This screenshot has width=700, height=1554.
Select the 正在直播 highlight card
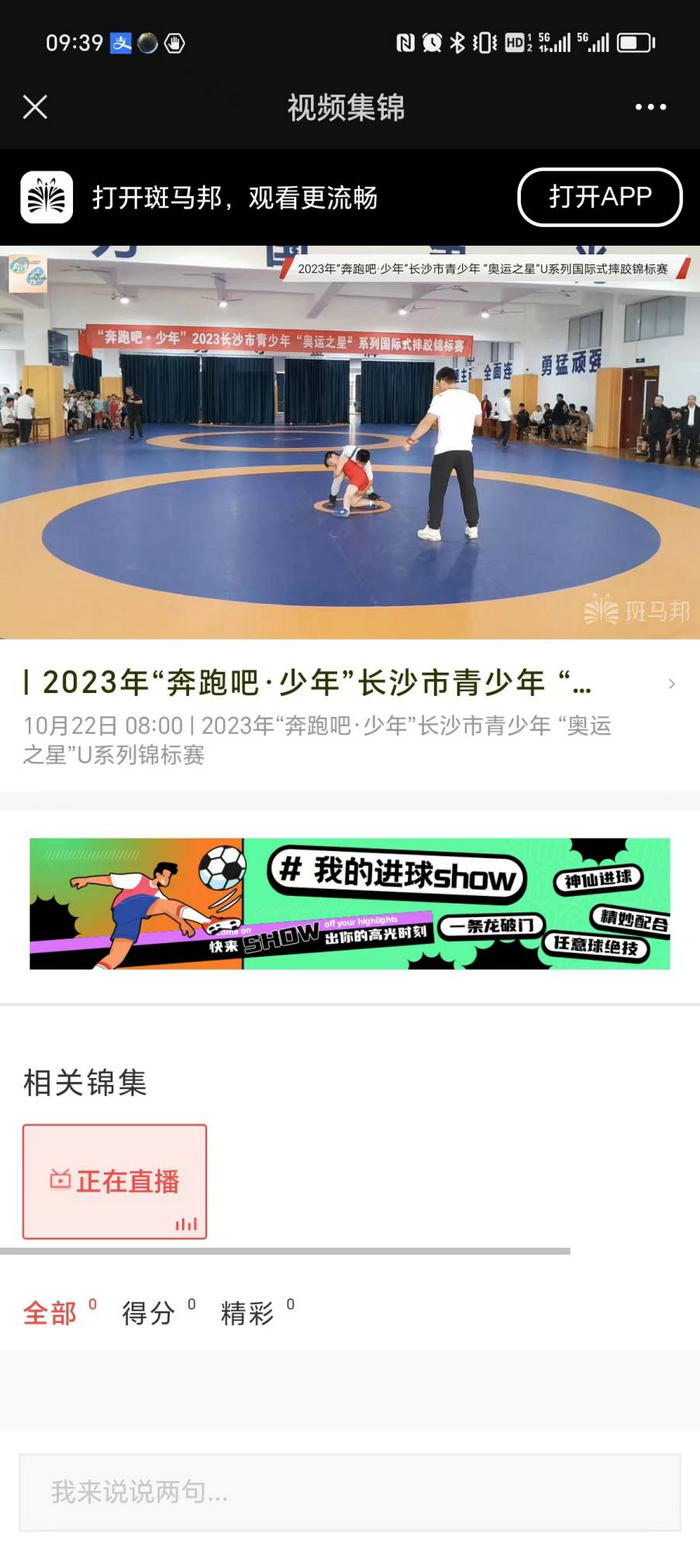click(115, 1181)
